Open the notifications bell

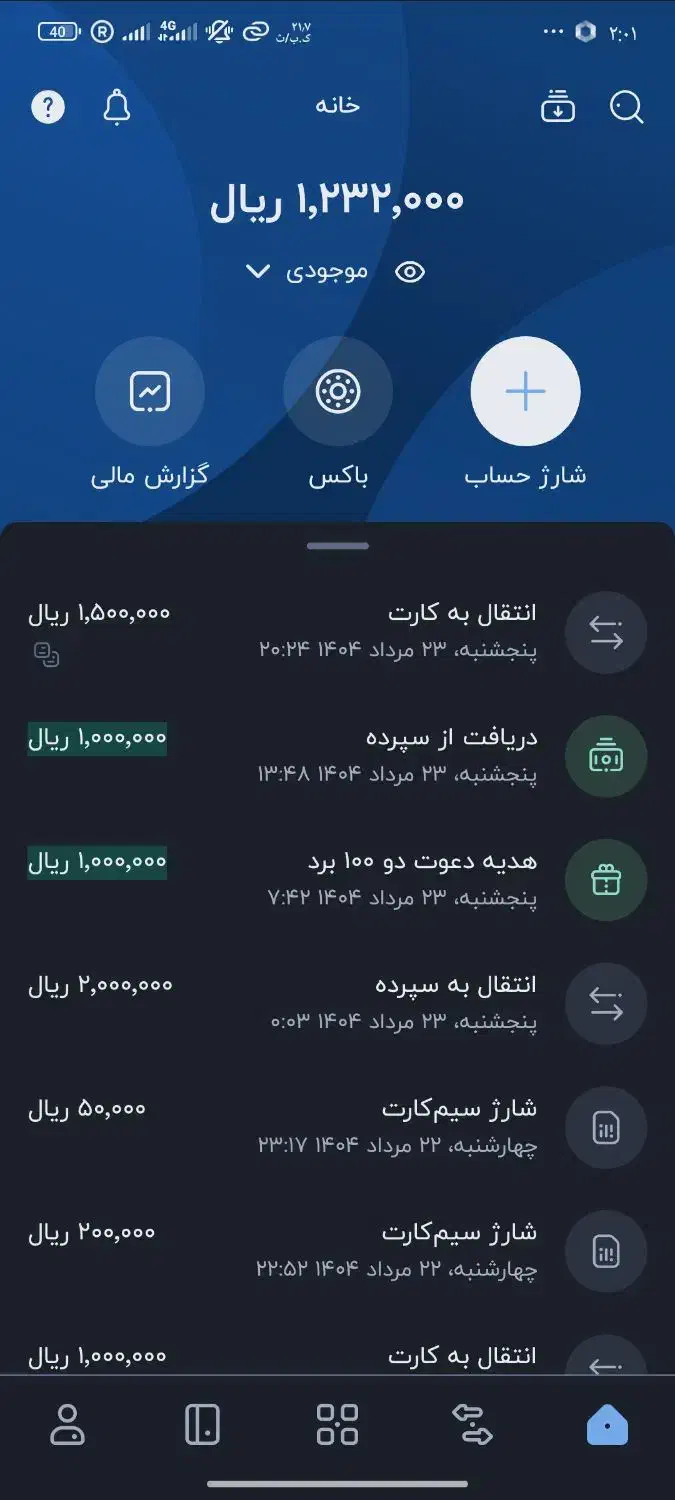coord(117,107)
